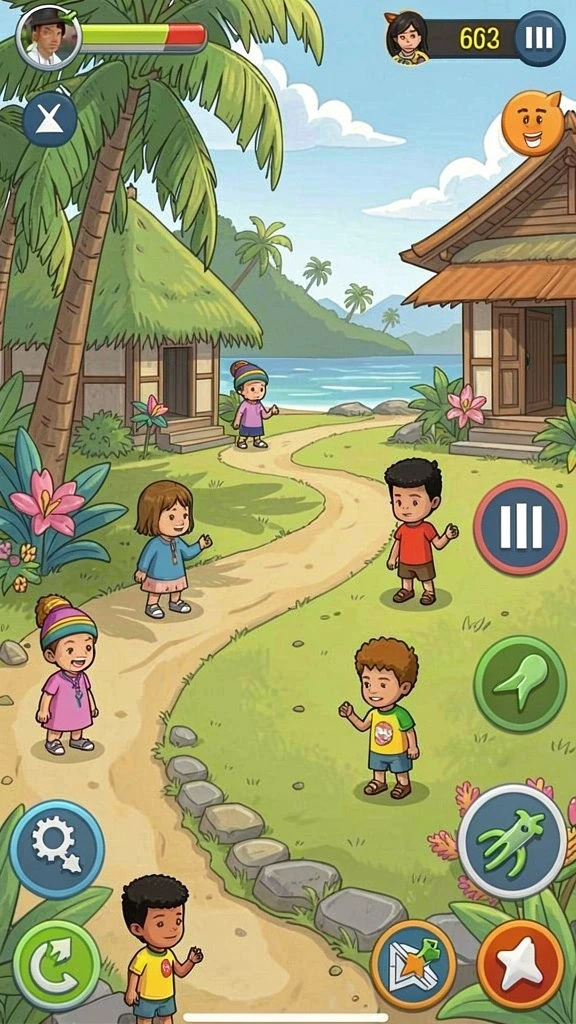This screenshot has height=1024, width=576.
Task: Tap the orange-ringed arrow and star button
Action: pos(413,965)
